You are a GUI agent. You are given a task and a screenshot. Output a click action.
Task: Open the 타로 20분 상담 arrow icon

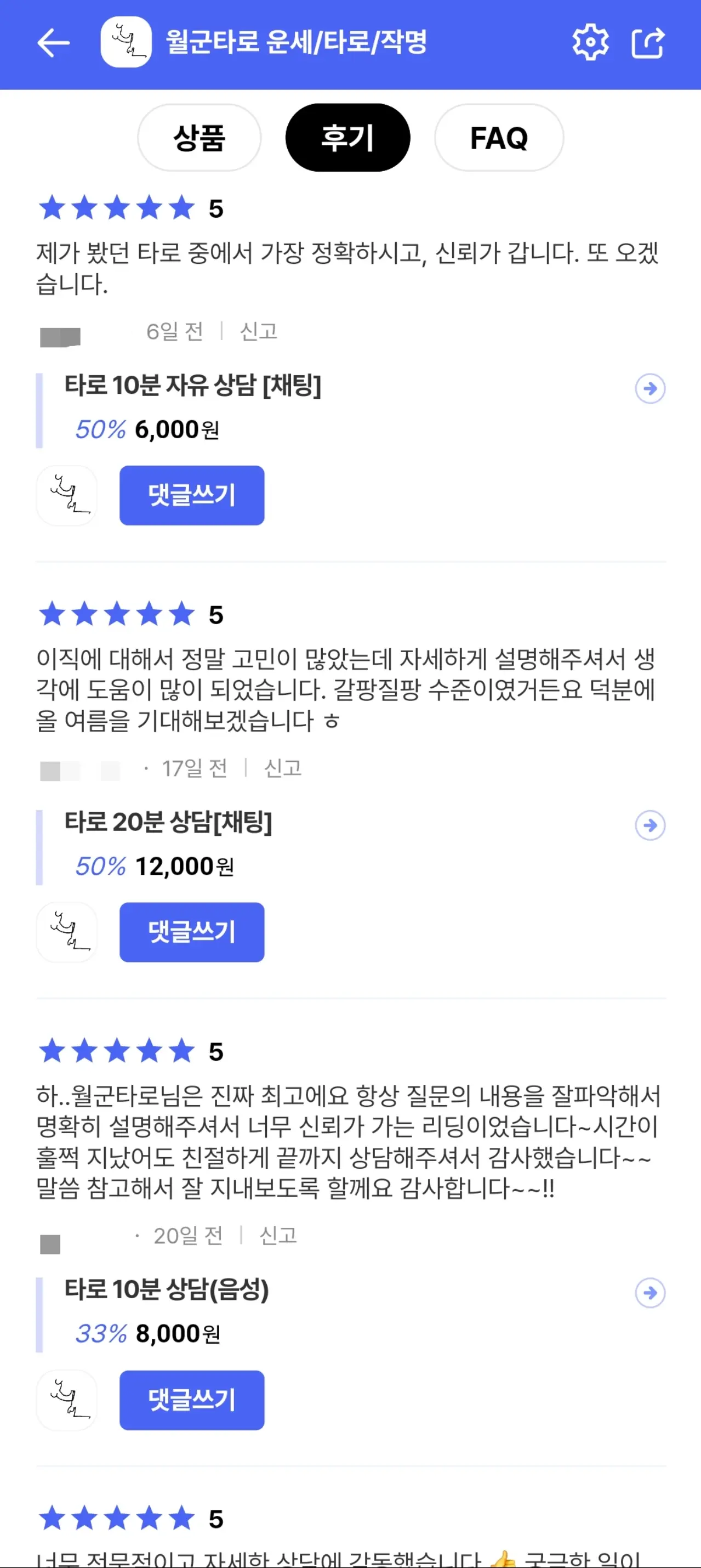[x=651, y=825]
